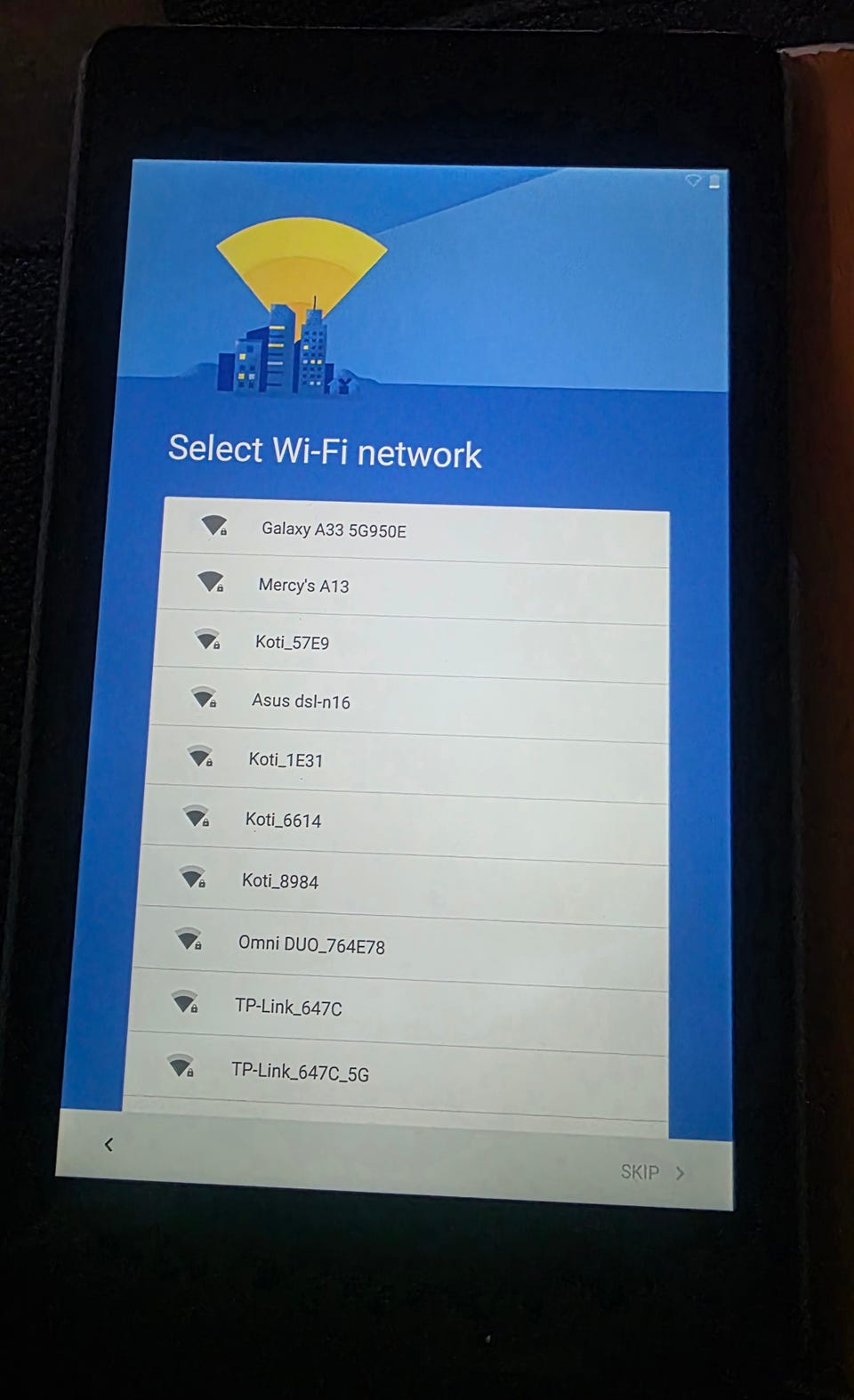This screenshot has height=1400, width=854.
Task: Select the Omni DUO_764E78 network
Action: (x=398, y=947)
